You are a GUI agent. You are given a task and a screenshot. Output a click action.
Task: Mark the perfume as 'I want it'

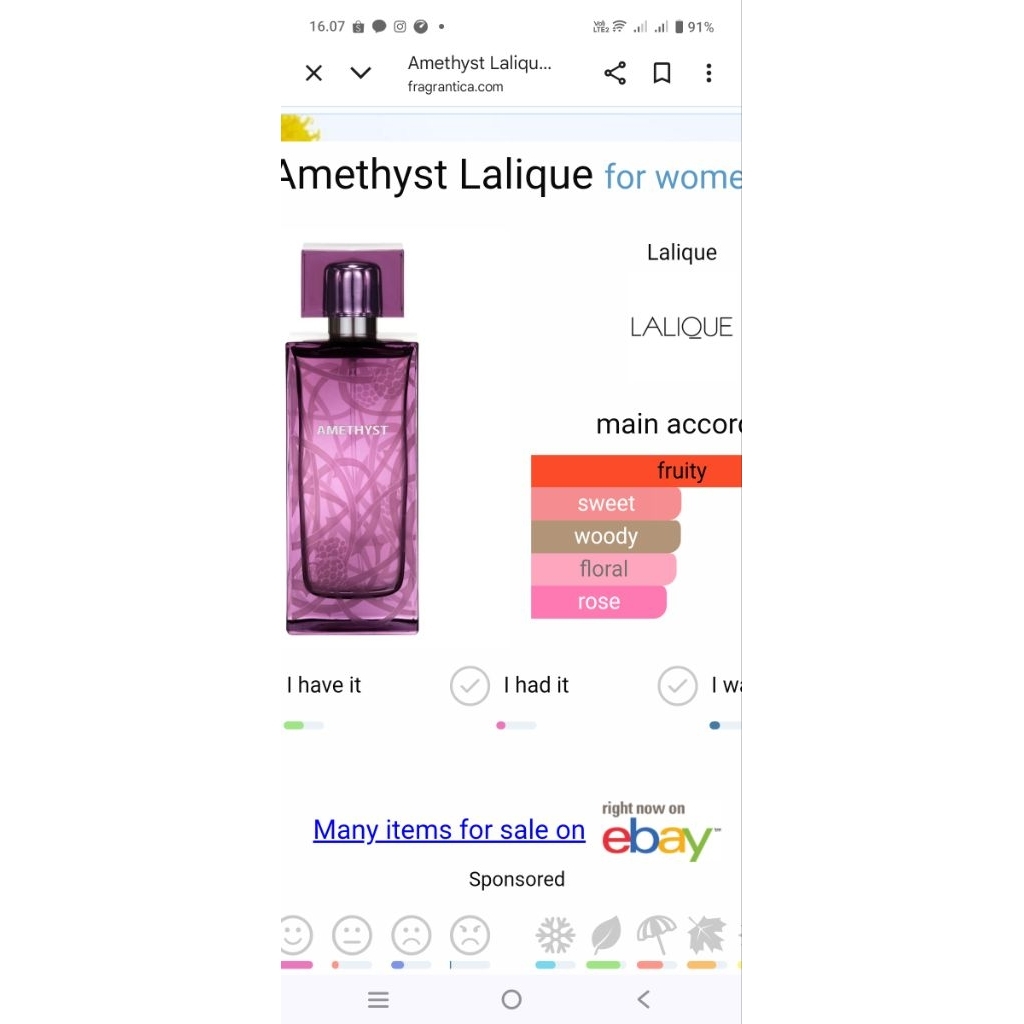pos(677,686)
